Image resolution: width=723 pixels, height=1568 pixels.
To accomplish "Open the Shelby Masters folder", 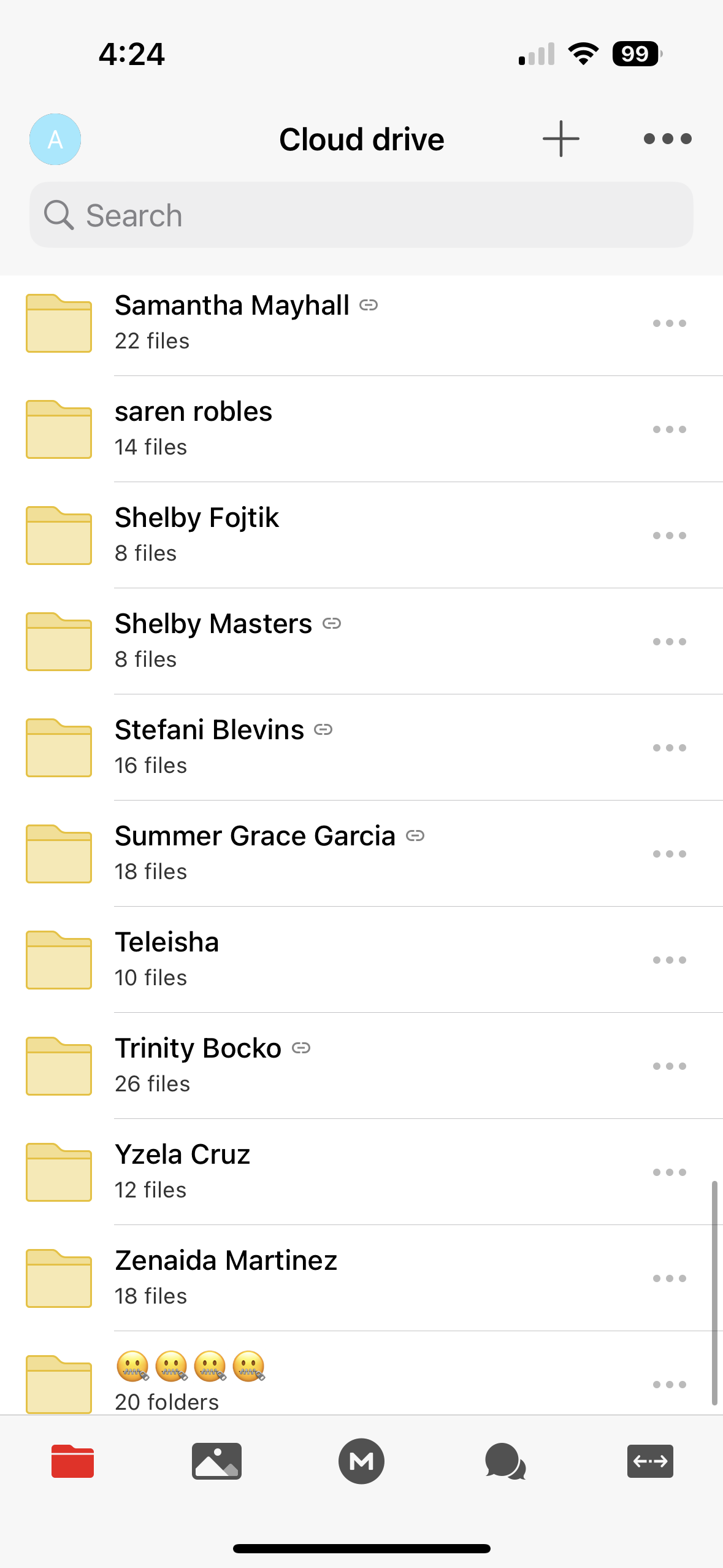I will coord(213,641).
